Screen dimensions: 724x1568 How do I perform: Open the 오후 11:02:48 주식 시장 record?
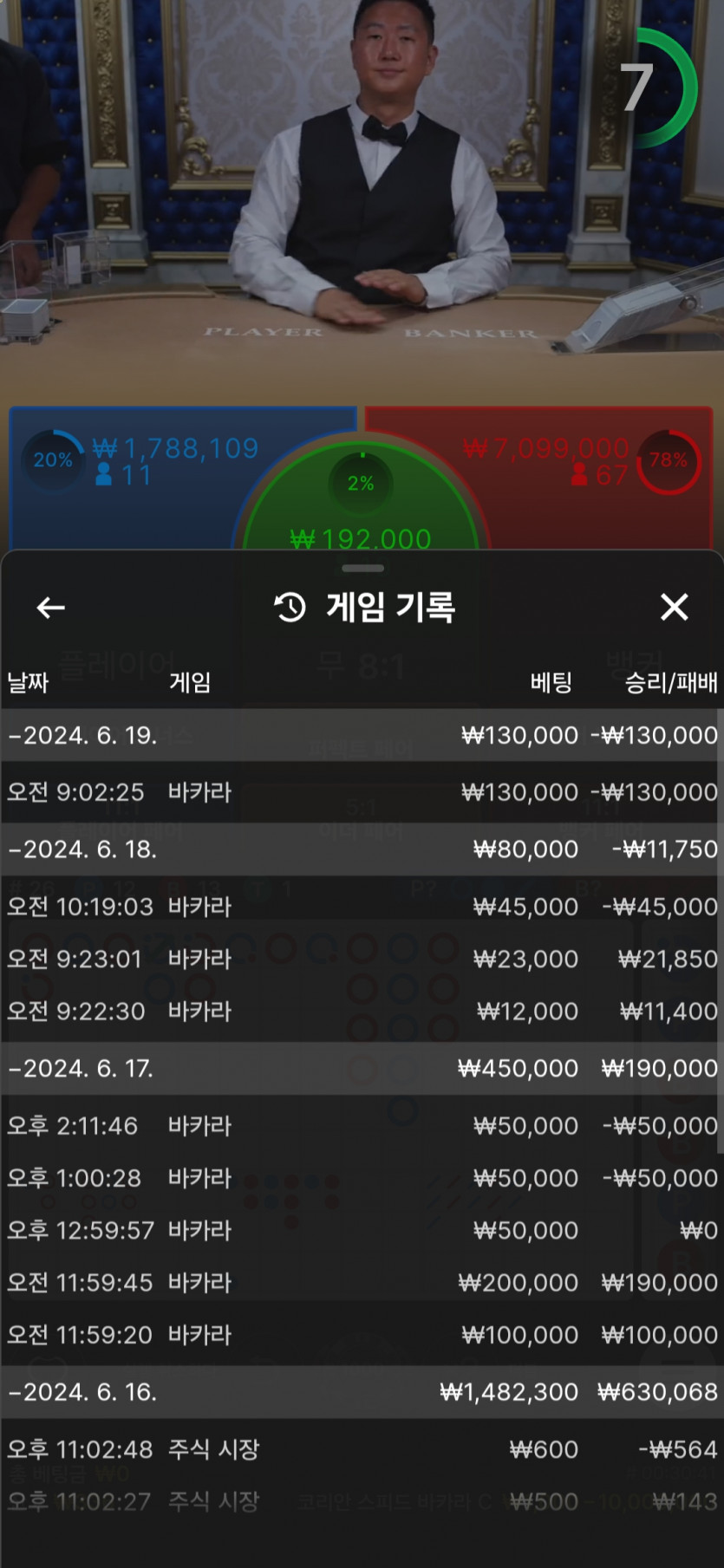tap(360, 1449)
